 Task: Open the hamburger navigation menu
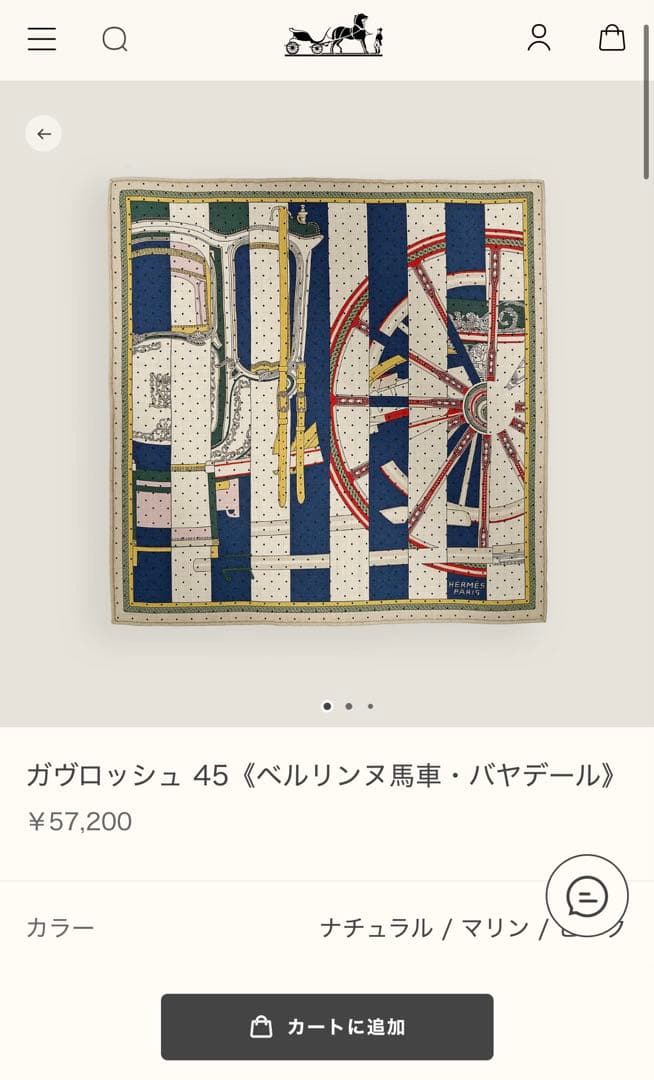[x=42, y=39]
